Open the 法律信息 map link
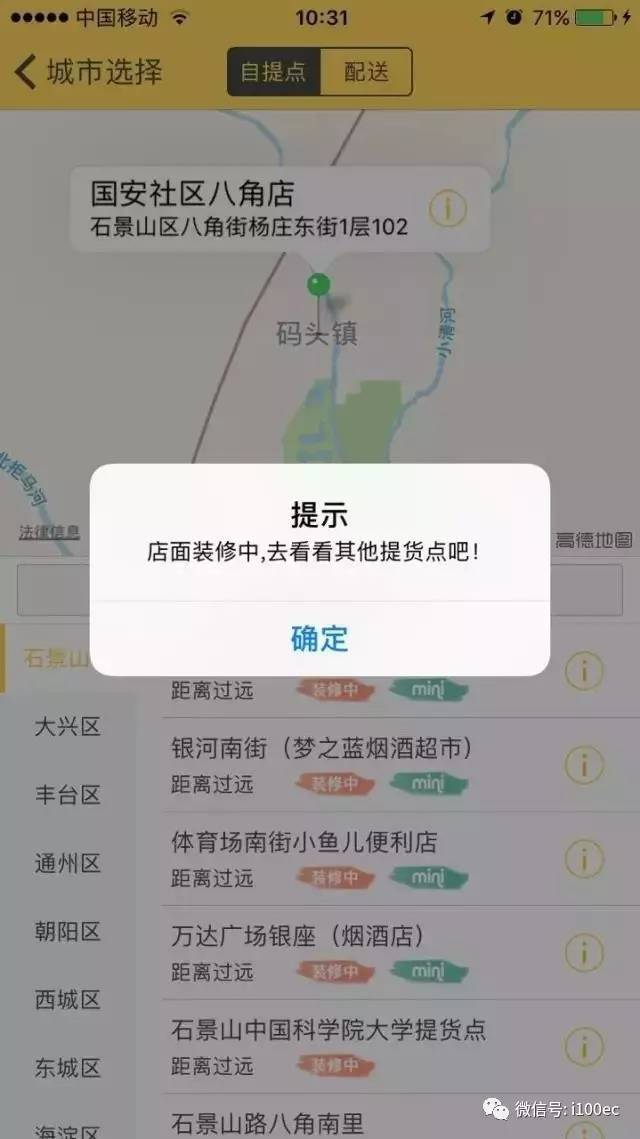 point(49,532)
